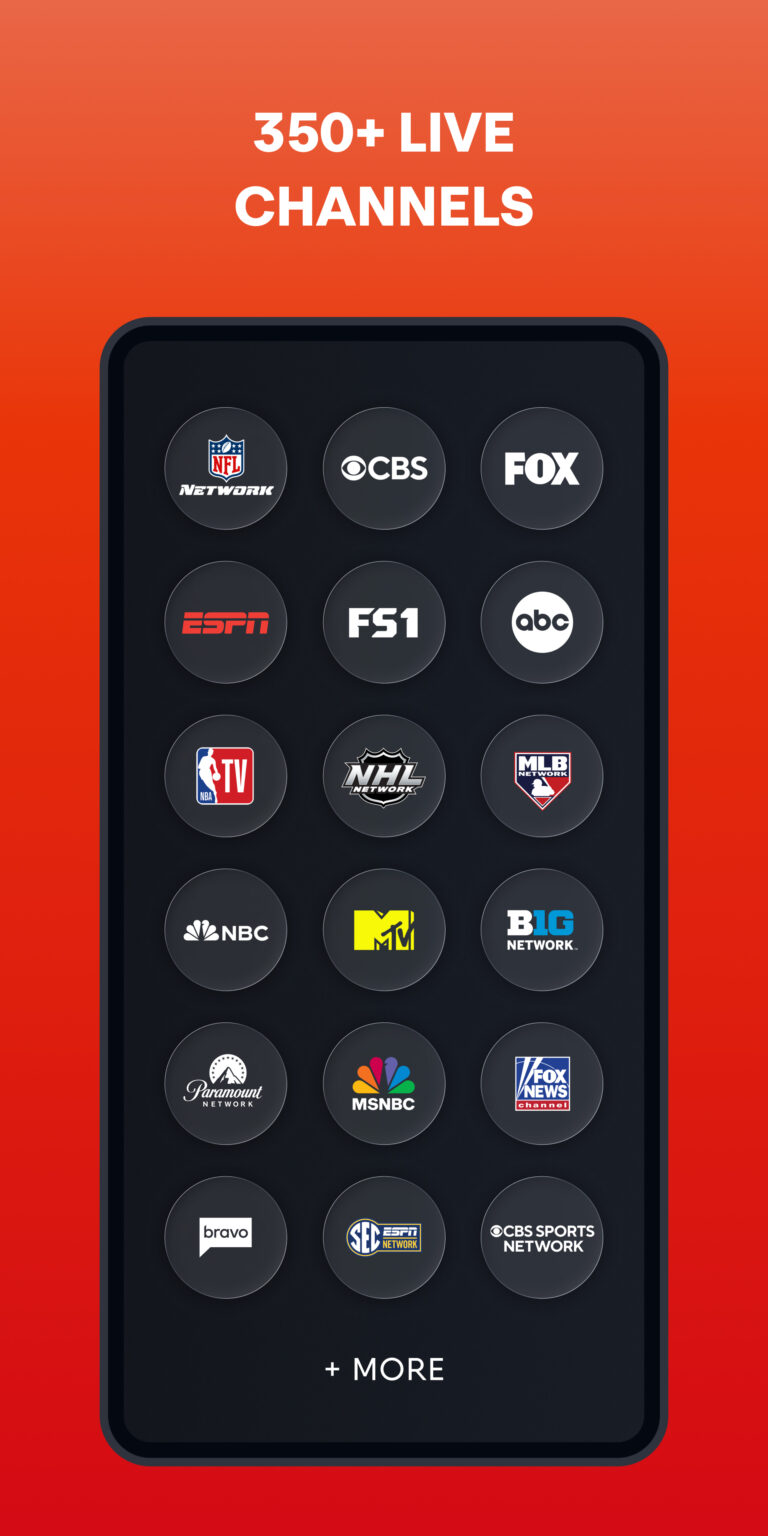
Task: Click the FOX channel logo
Action: point(541,468)
